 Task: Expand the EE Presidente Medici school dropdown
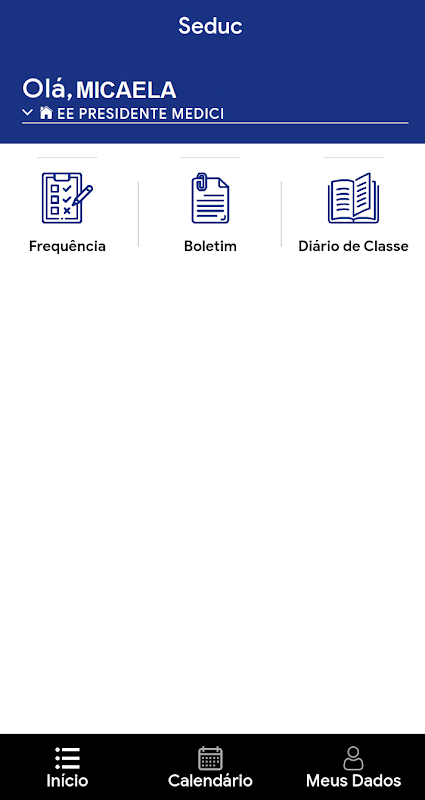pyautogui.click(x=215, y=113)
